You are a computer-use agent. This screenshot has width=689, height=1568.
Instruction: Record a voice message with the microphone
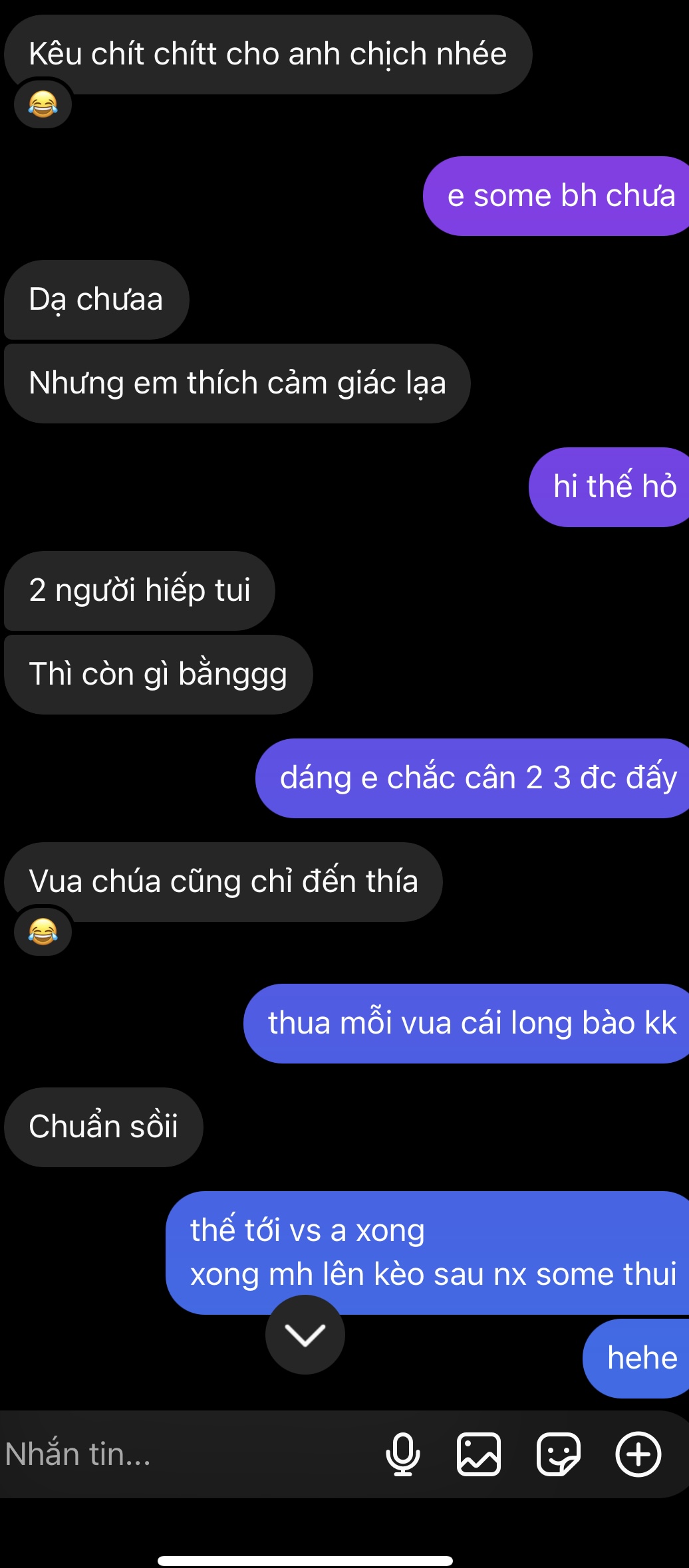pos(403,1454)
